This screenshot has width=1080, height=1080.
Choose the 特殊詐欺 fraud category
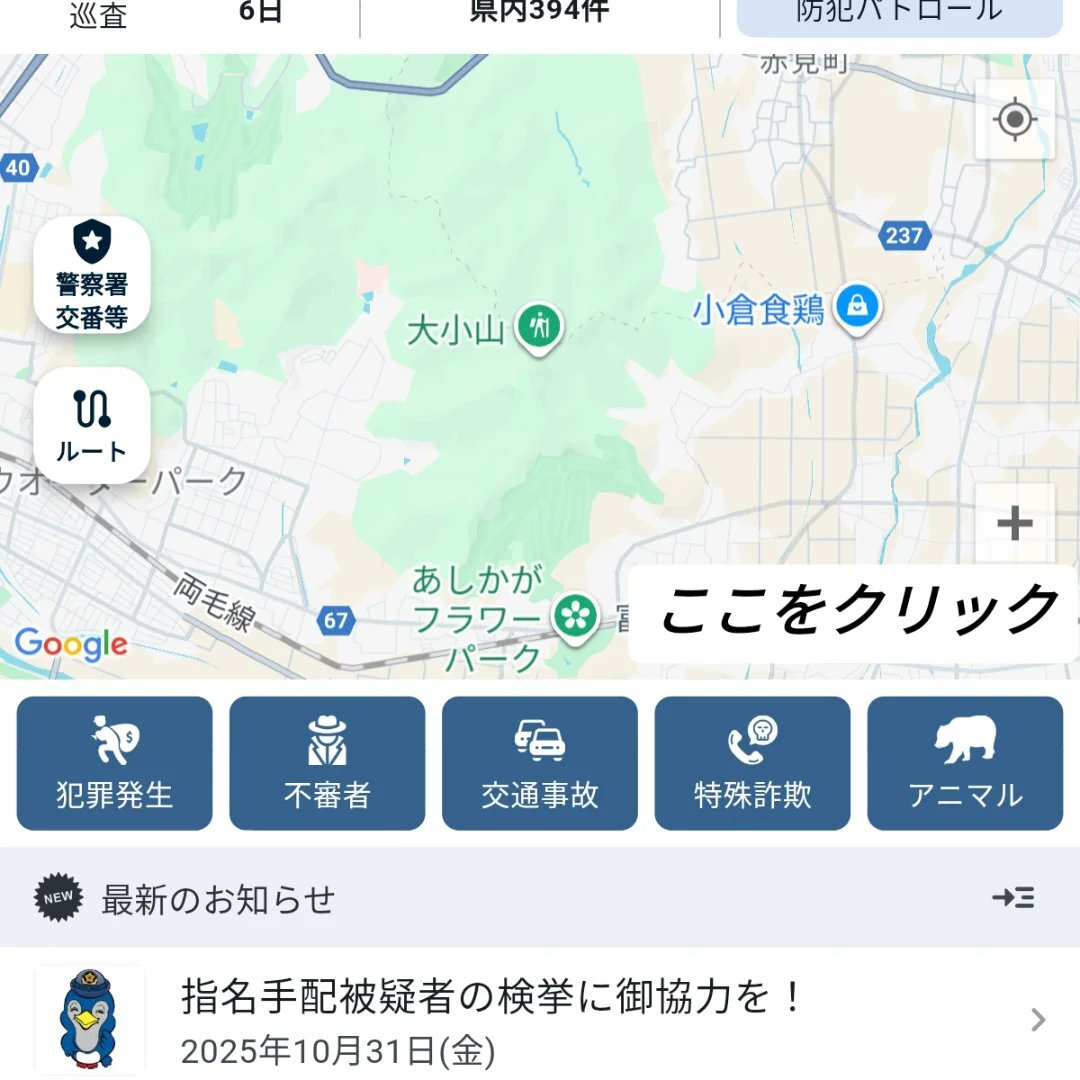click(752, 763)
